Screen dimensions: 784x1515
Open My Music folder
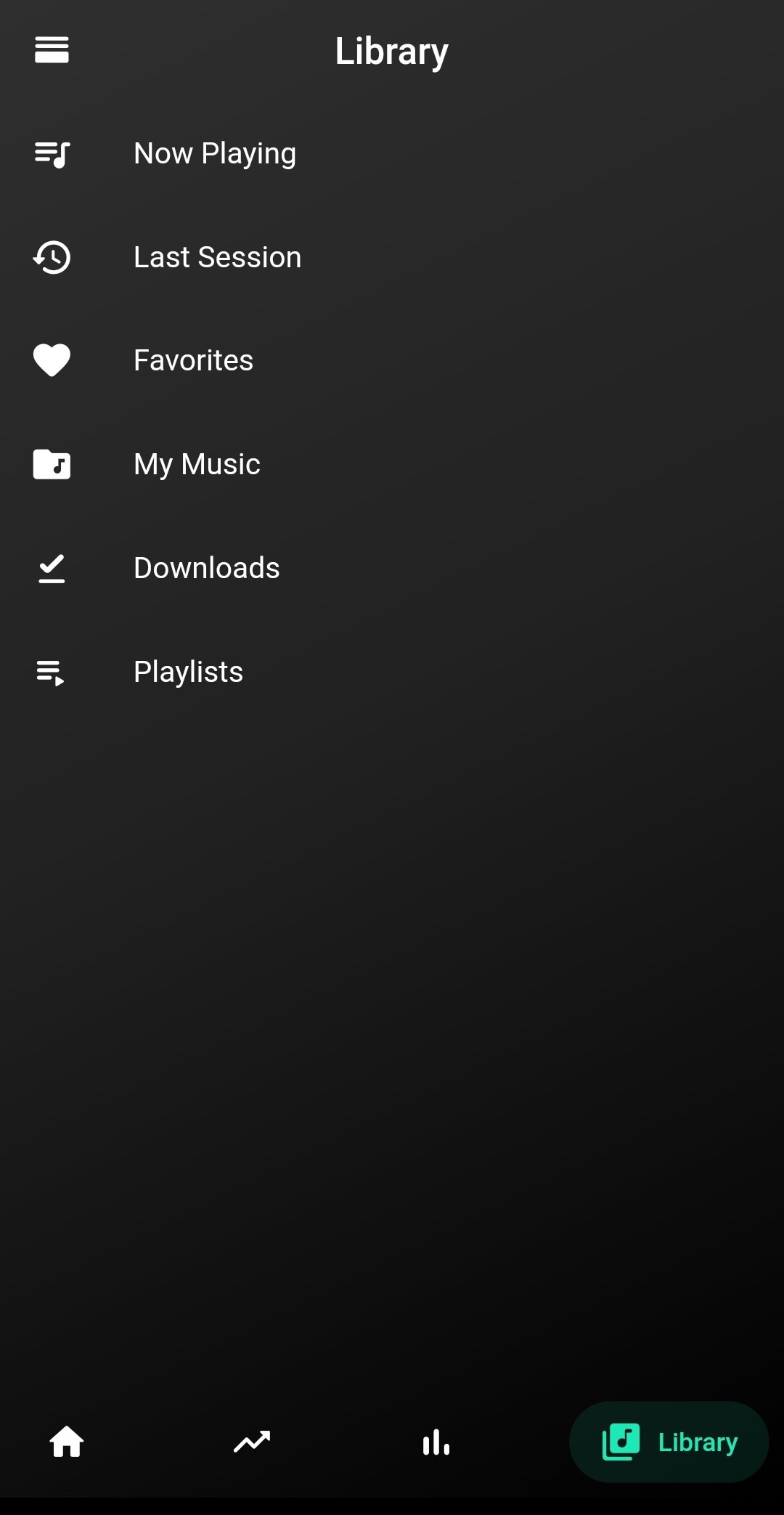pyautogui.click(x=392, y=465)
